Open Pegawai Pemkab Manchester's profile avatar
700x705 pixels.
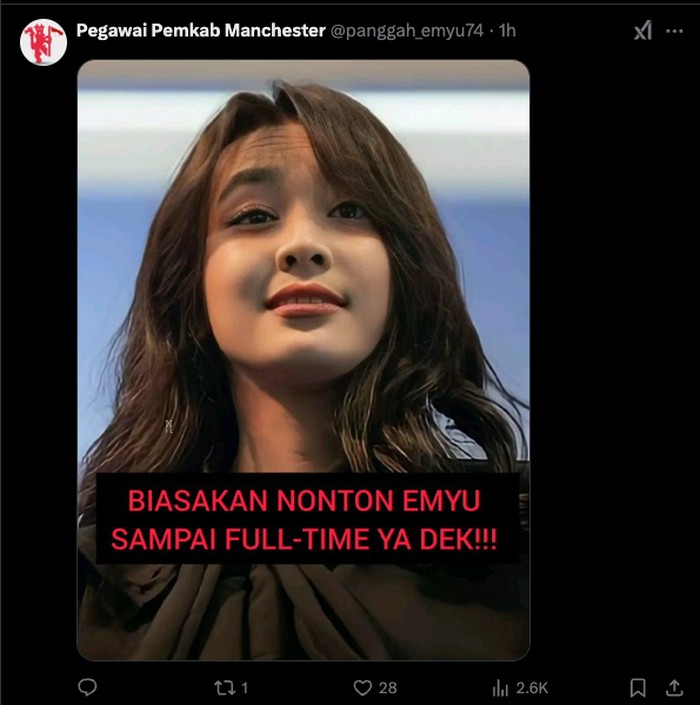[x=43, y=43]
